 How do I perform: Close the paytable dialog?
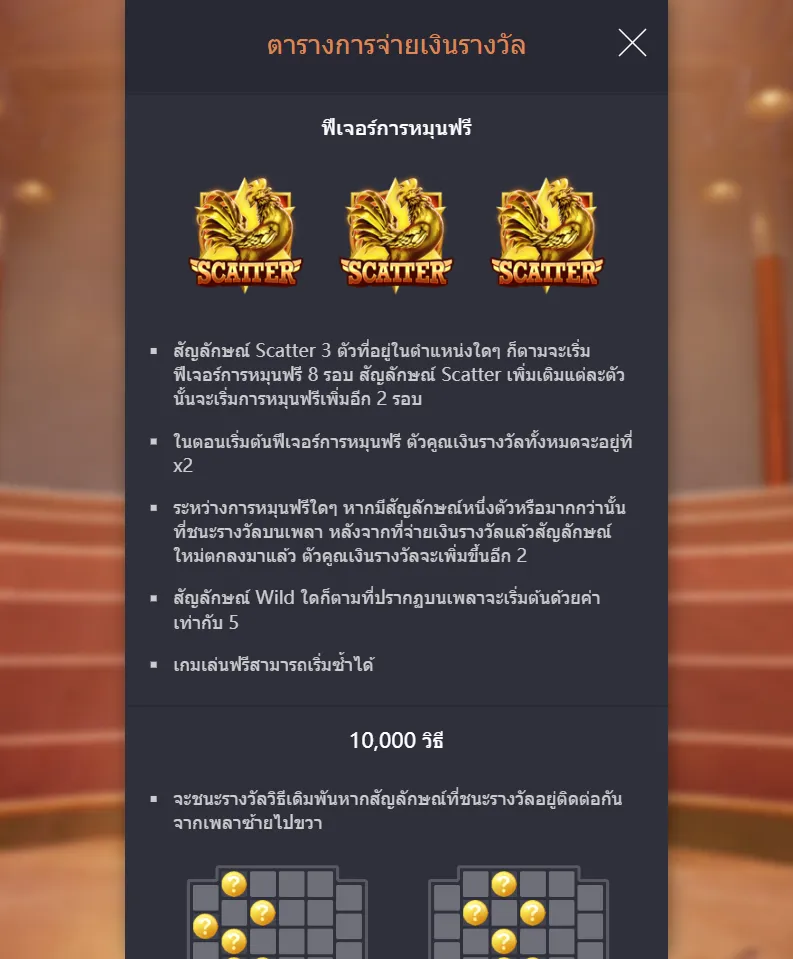tap(632, 43)
